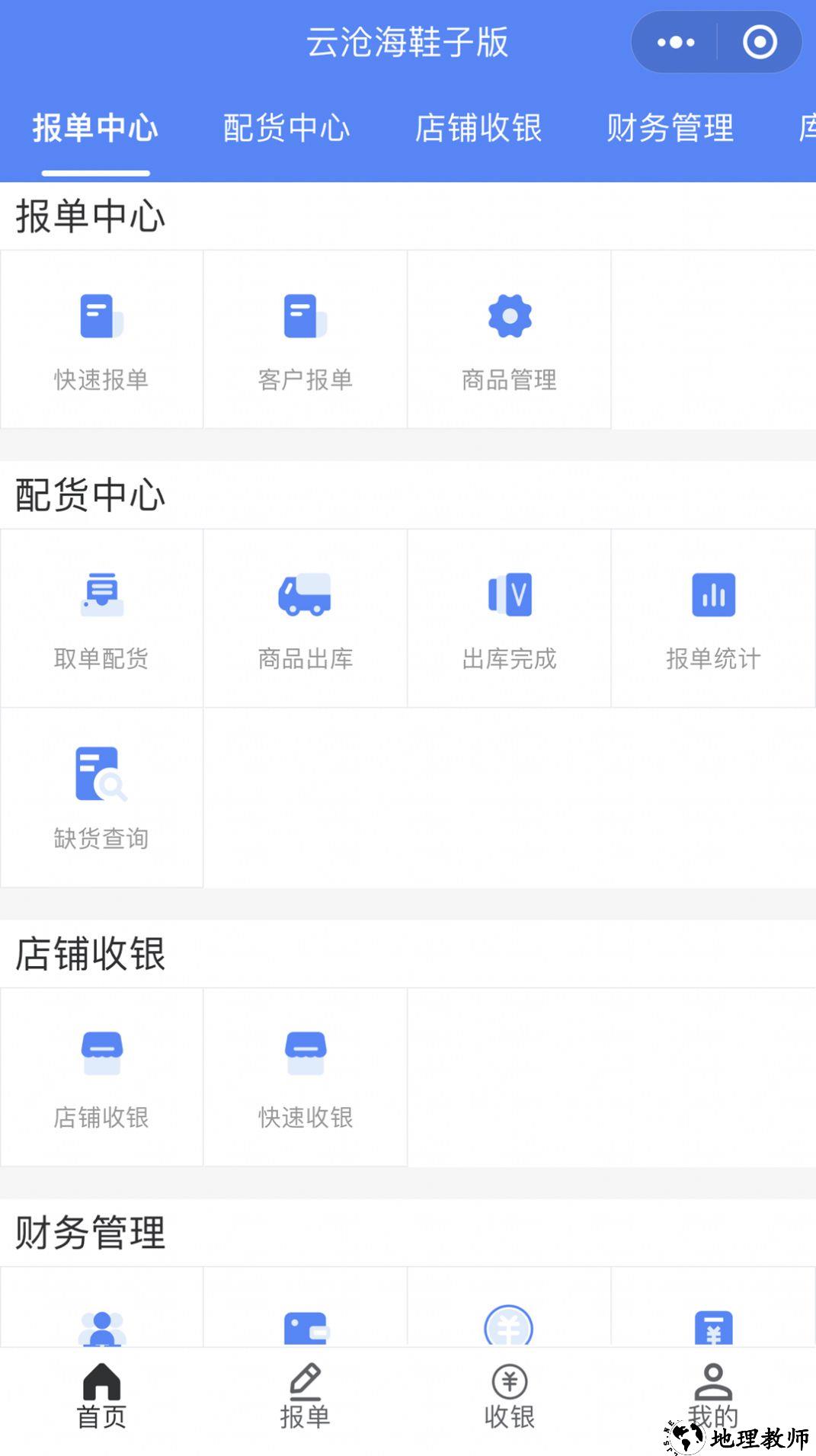The image size is (816, 1456).
Task: Open 缺货查询
Action: coord(101,797)
